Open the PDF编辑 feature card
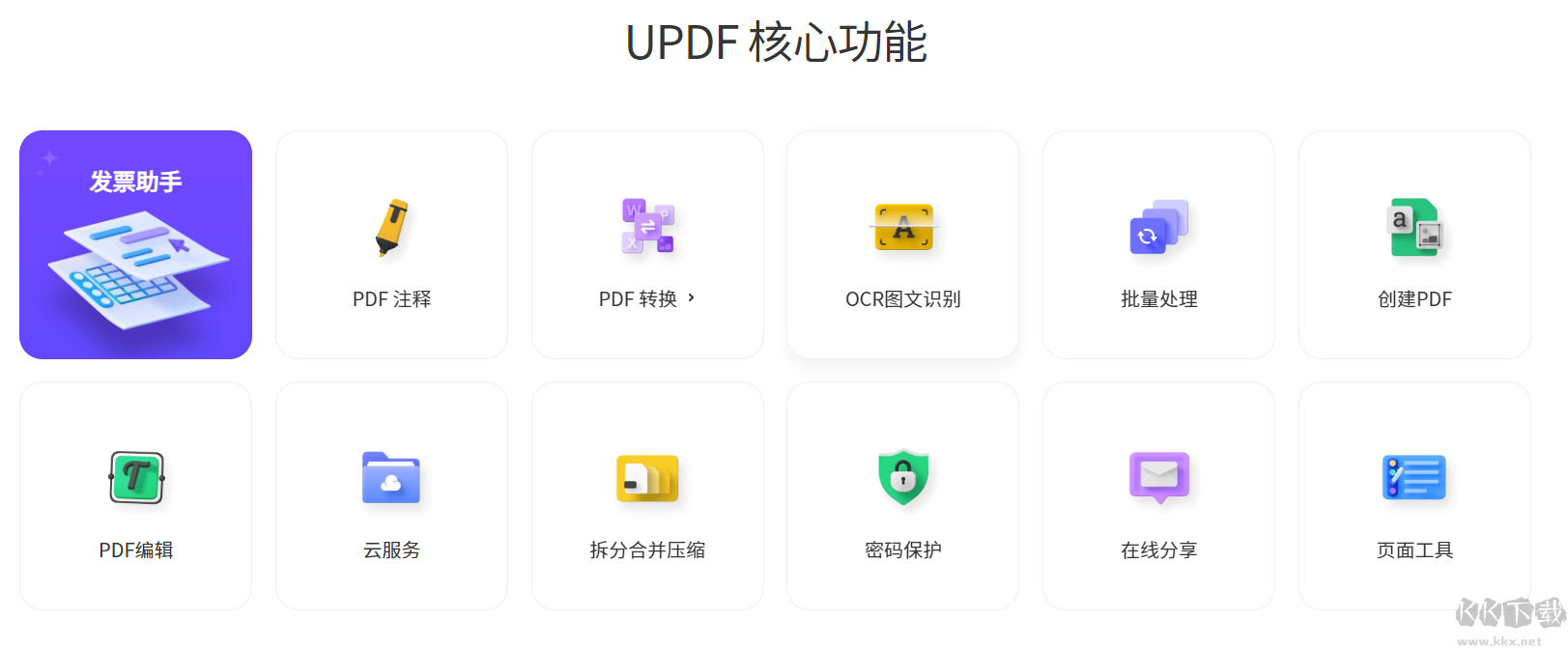This screenshot has width=1568, height=648. (x=135, y=495)
